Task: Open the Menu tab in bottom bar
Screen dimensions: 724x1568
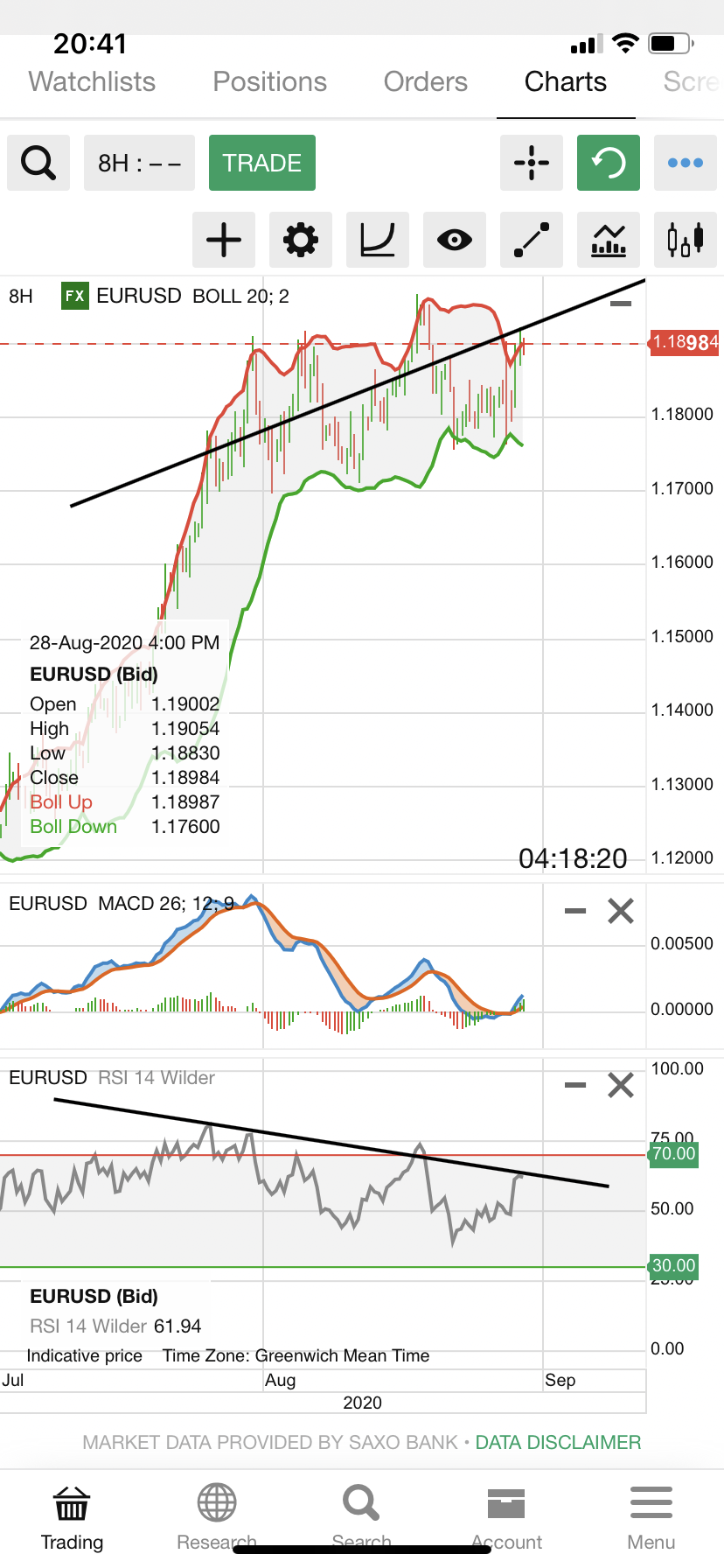Action: pyautogui.click(x=651, y=1516)
